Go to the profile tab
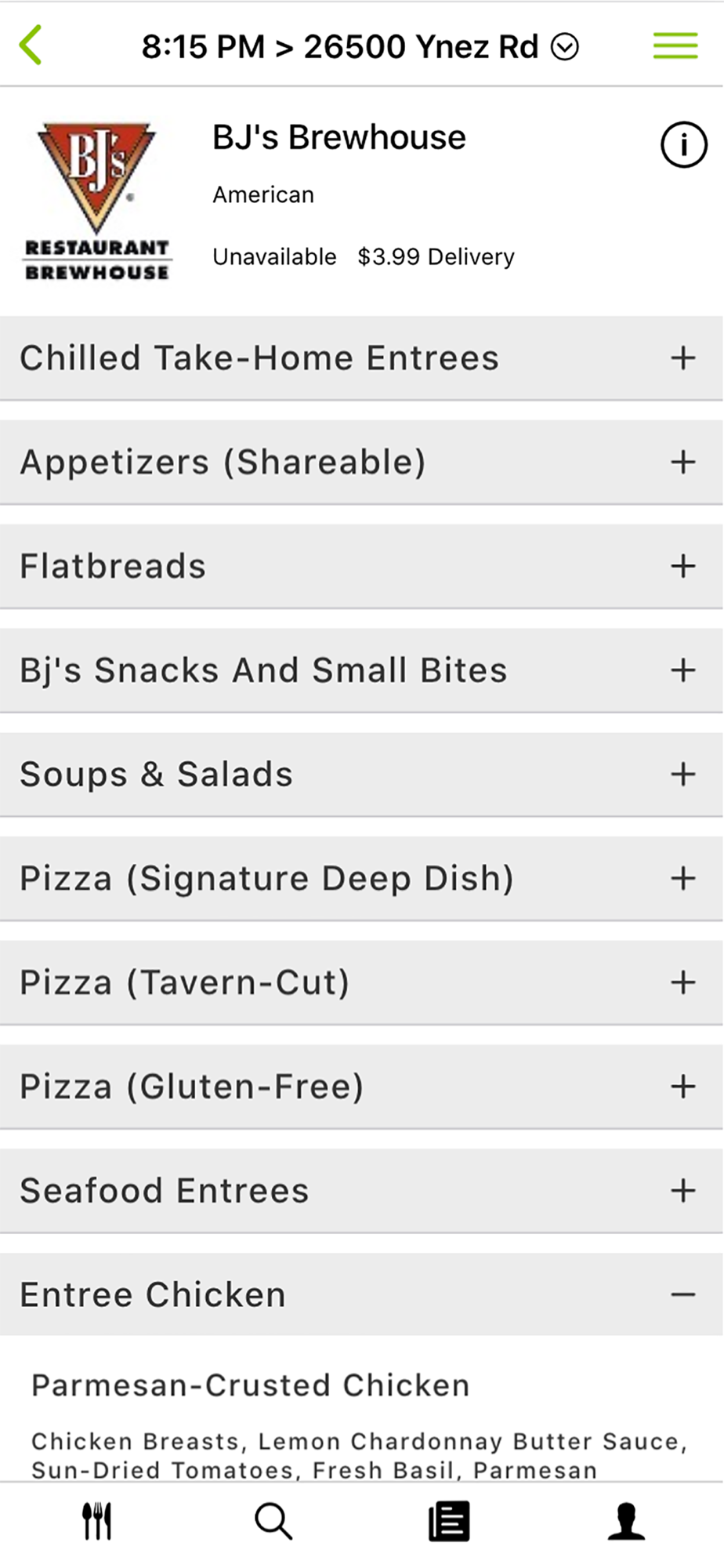The image size is (724, 1568). 626,1521
